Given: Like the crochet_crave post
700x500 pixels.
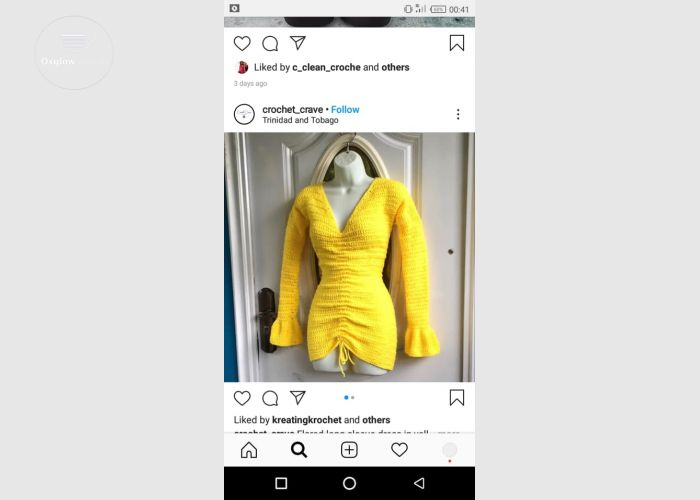Looking at the screenshot, I should point(242,398).
